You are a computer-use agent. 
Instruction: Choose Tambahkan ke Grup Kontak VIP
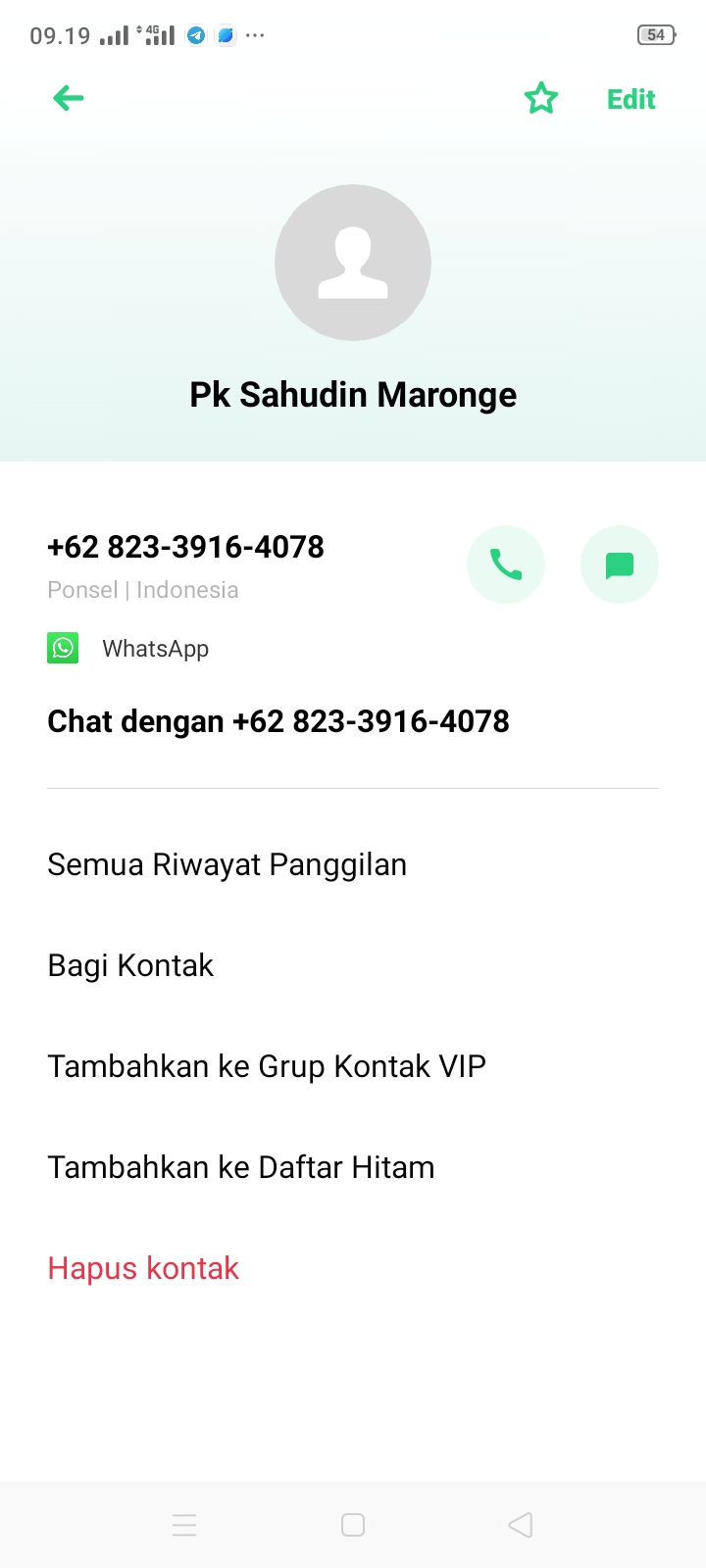click(267, 1066)
